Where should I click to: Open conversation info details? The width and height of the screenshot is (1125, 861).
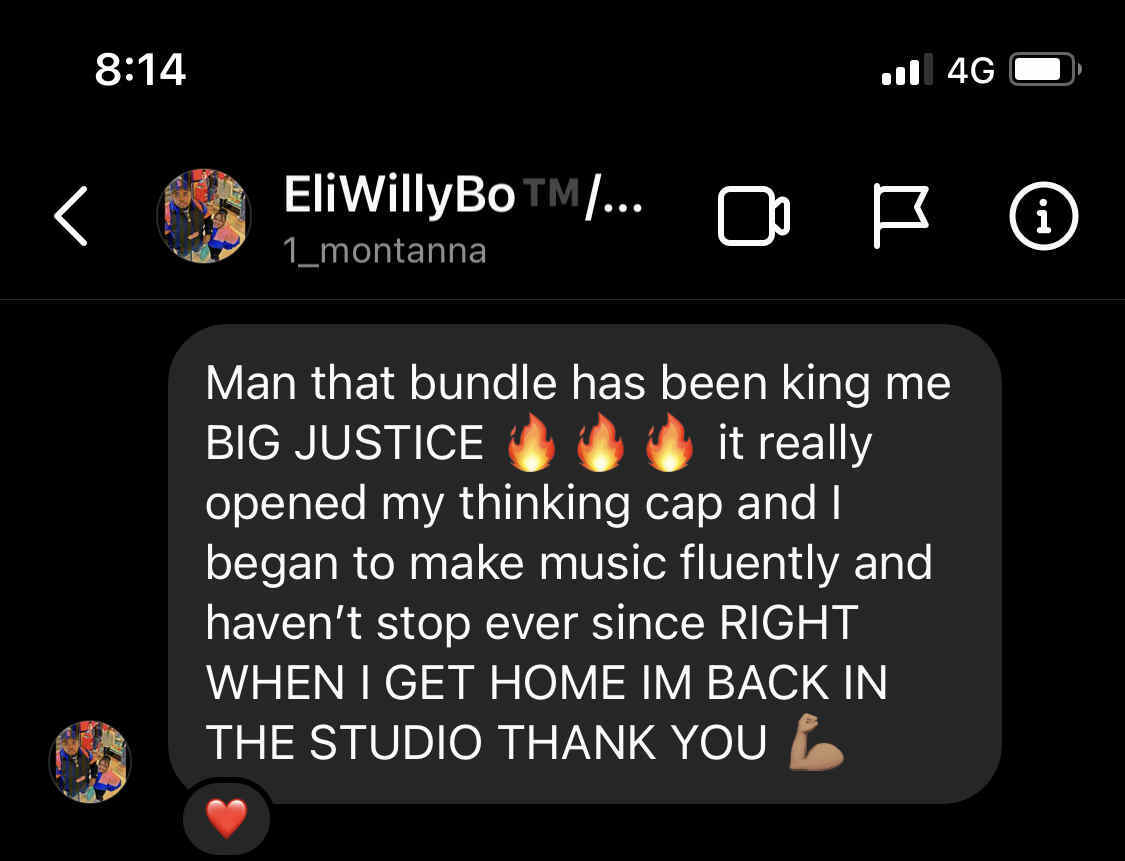tap(1043, 216)
